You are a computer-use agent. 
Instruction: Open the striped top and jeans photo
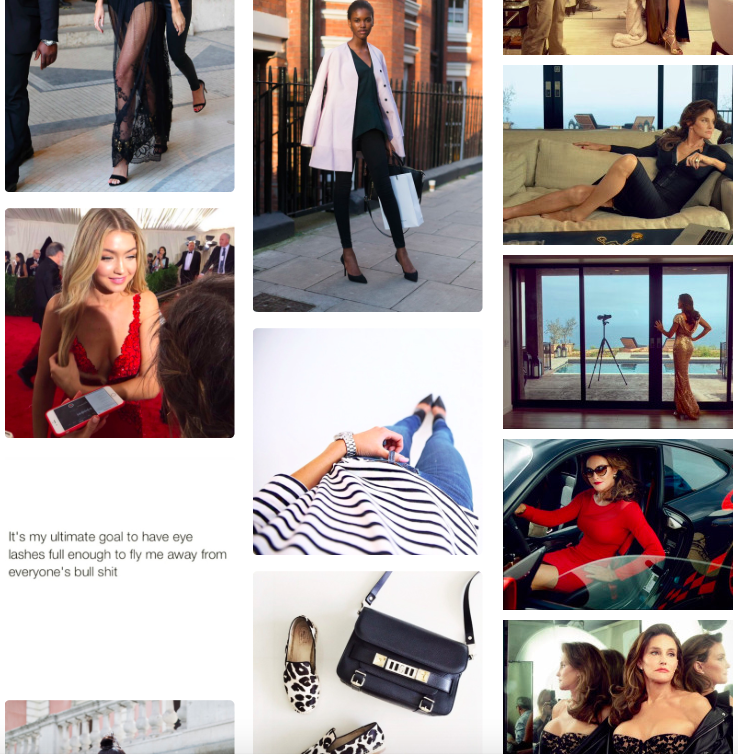[367, 441]
